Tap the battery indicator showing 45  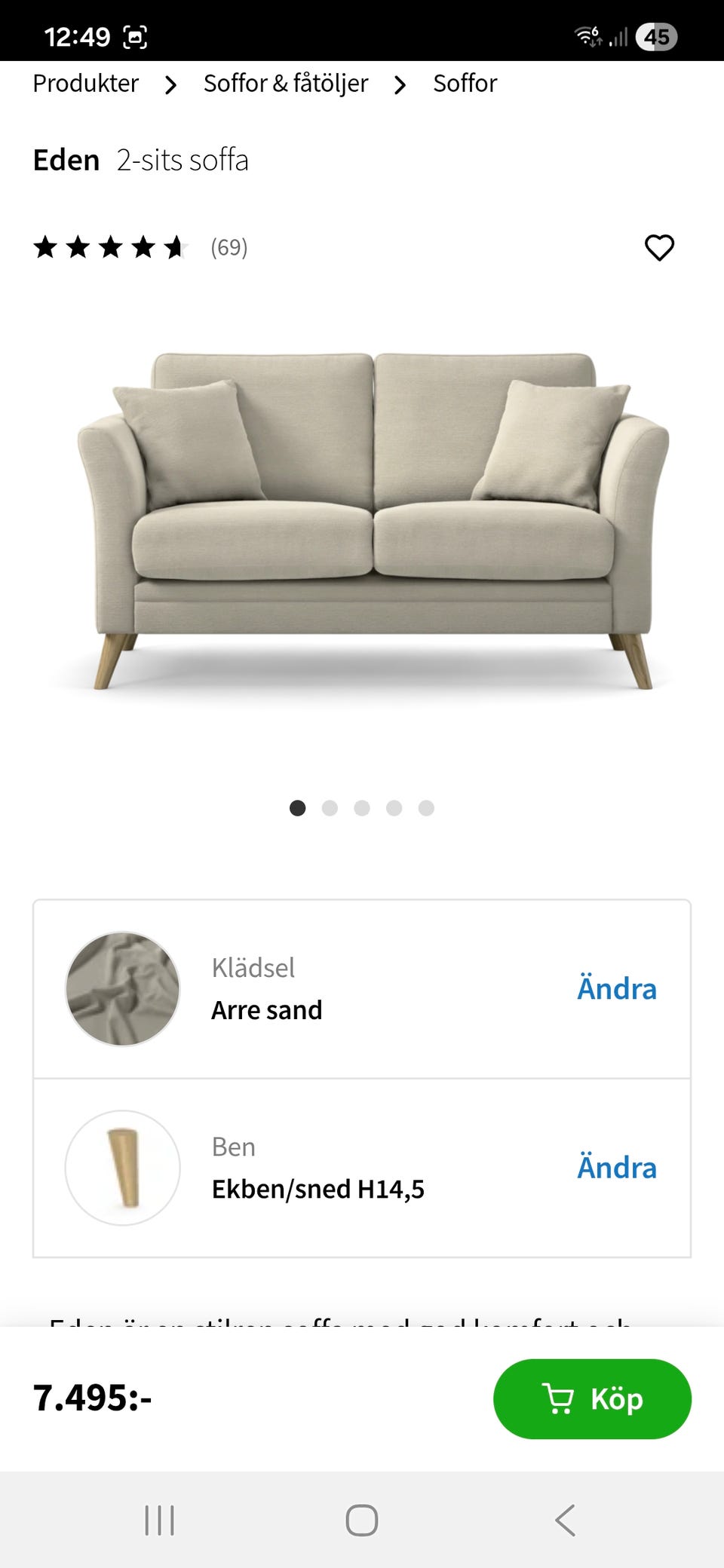pos(656,36)
